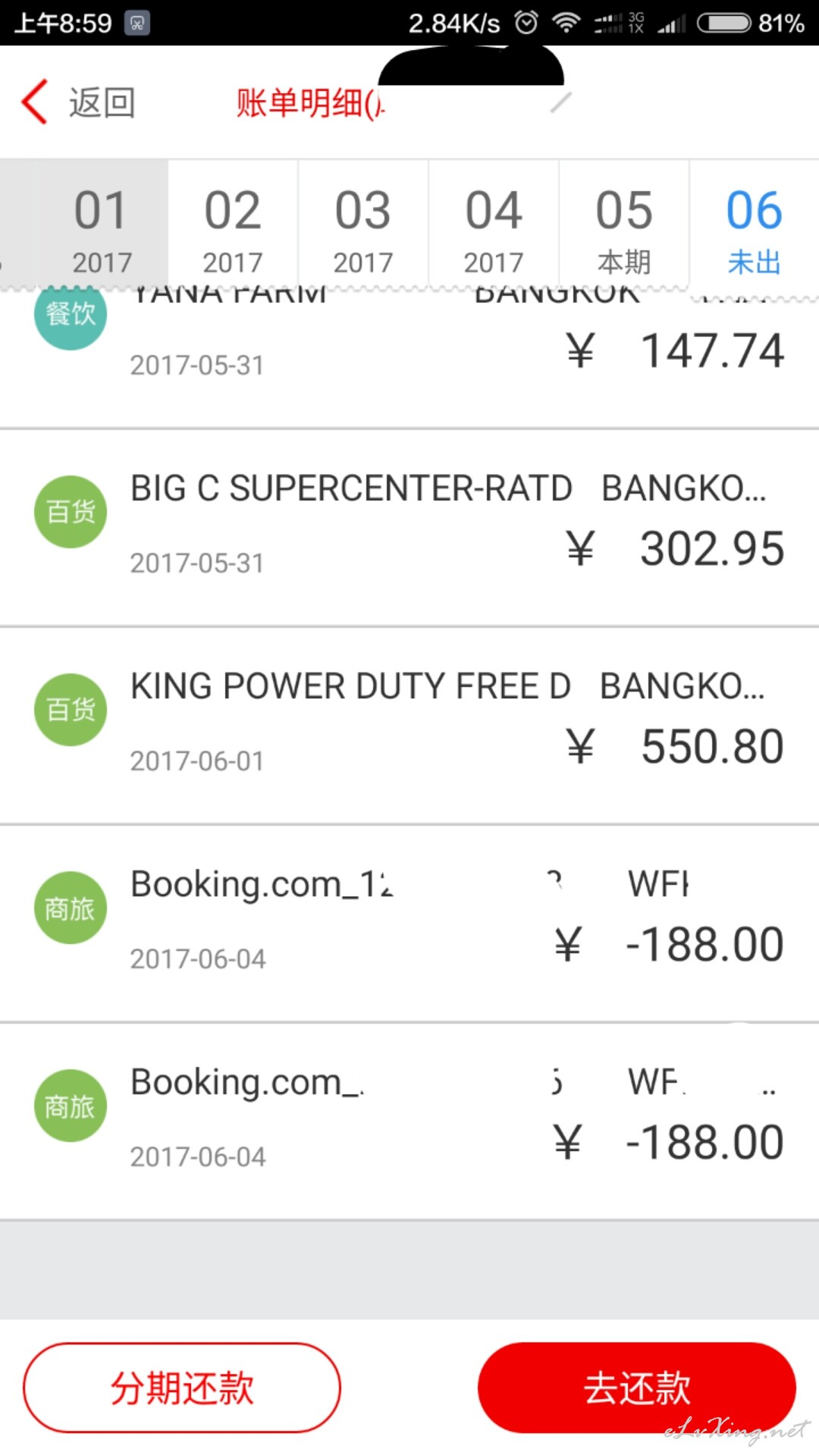Switch to the 05 本期 tab
819x1456 pixels.
(x=624, y=225)
